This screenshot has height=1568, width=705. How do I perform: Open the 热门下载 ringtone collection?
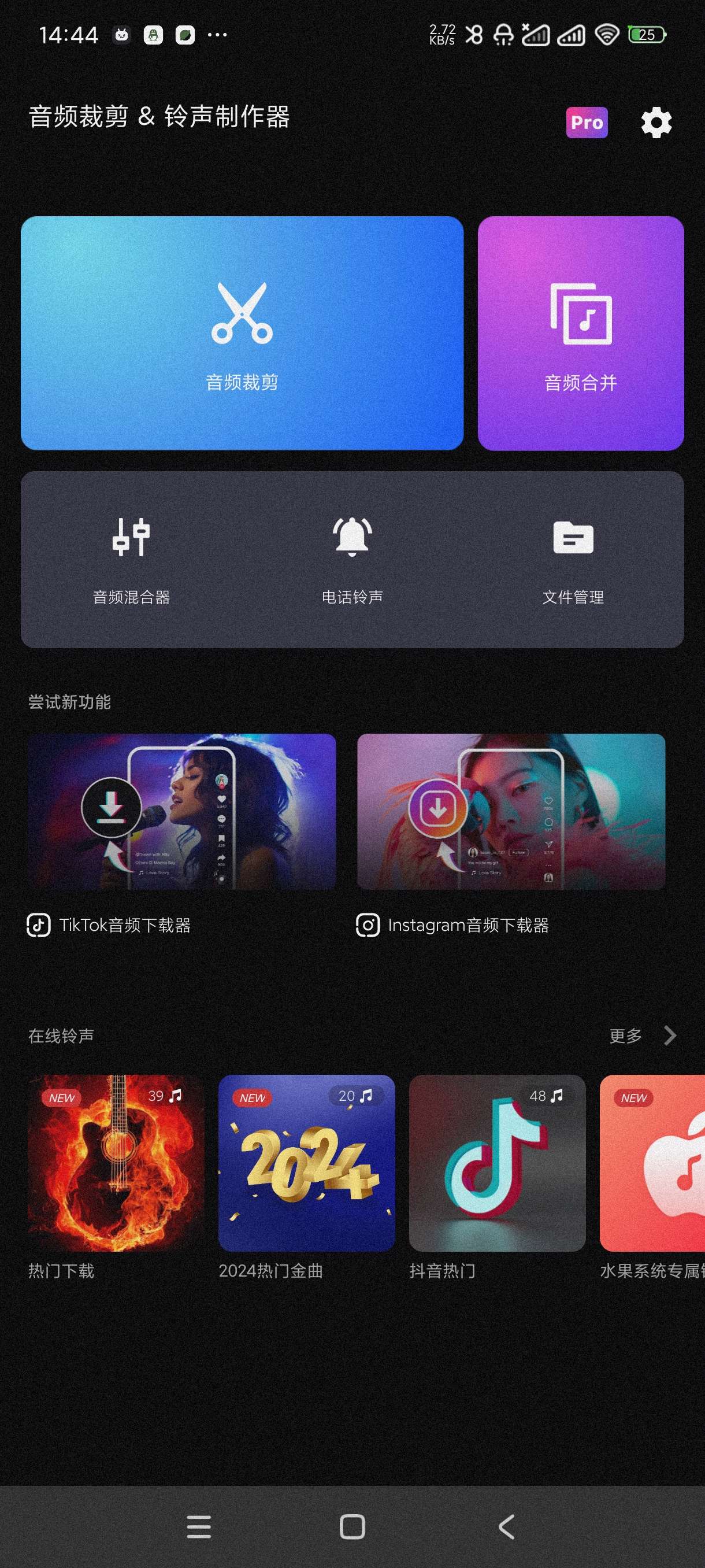tap(116, 1163)
